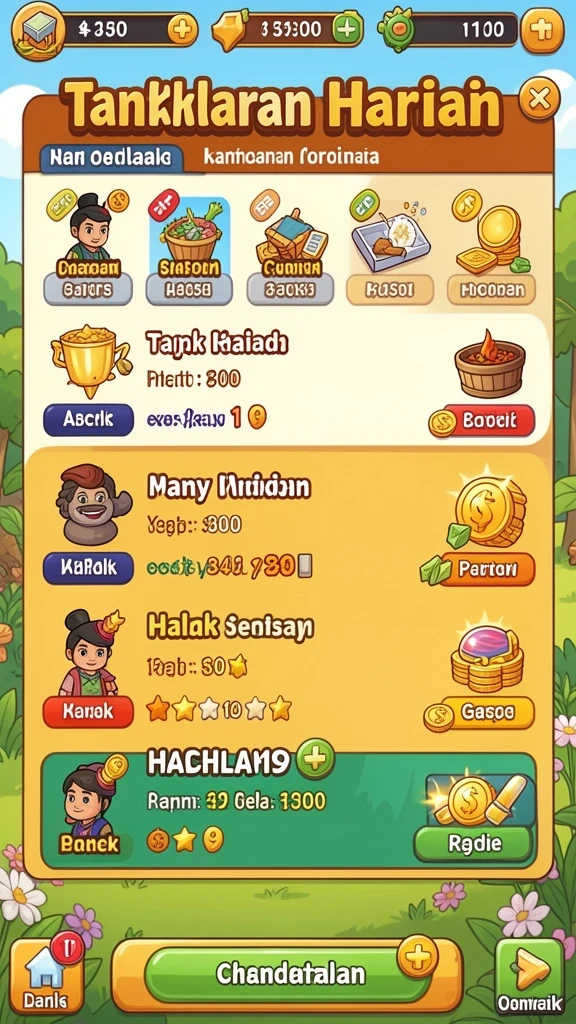Image resolution: width=576 pixels, height=1024 pixels.
Task: Tap the plus icon beside HACHLAN9
Action: 315,759
